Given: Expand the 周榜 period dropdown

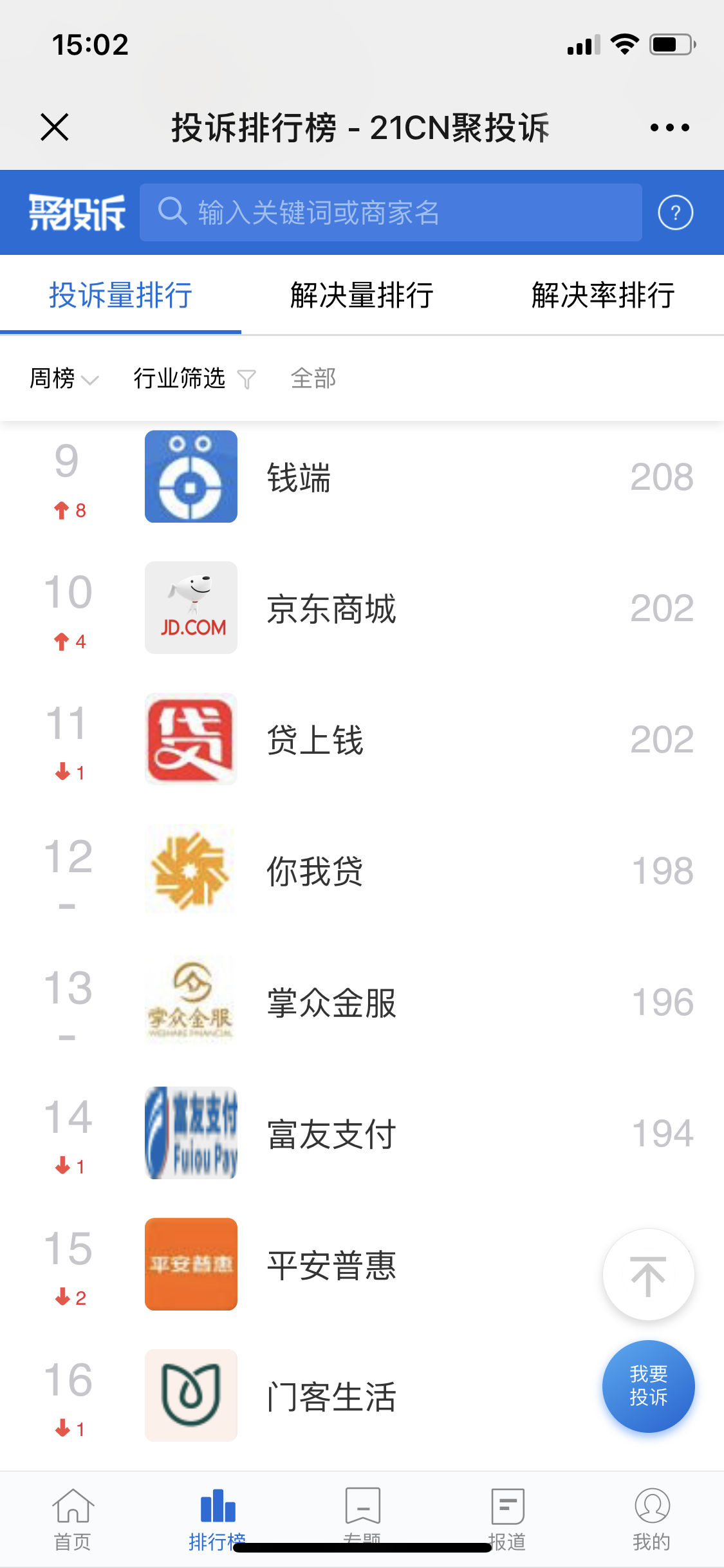Looking at the screenshot, I should (x=63, y=378).
